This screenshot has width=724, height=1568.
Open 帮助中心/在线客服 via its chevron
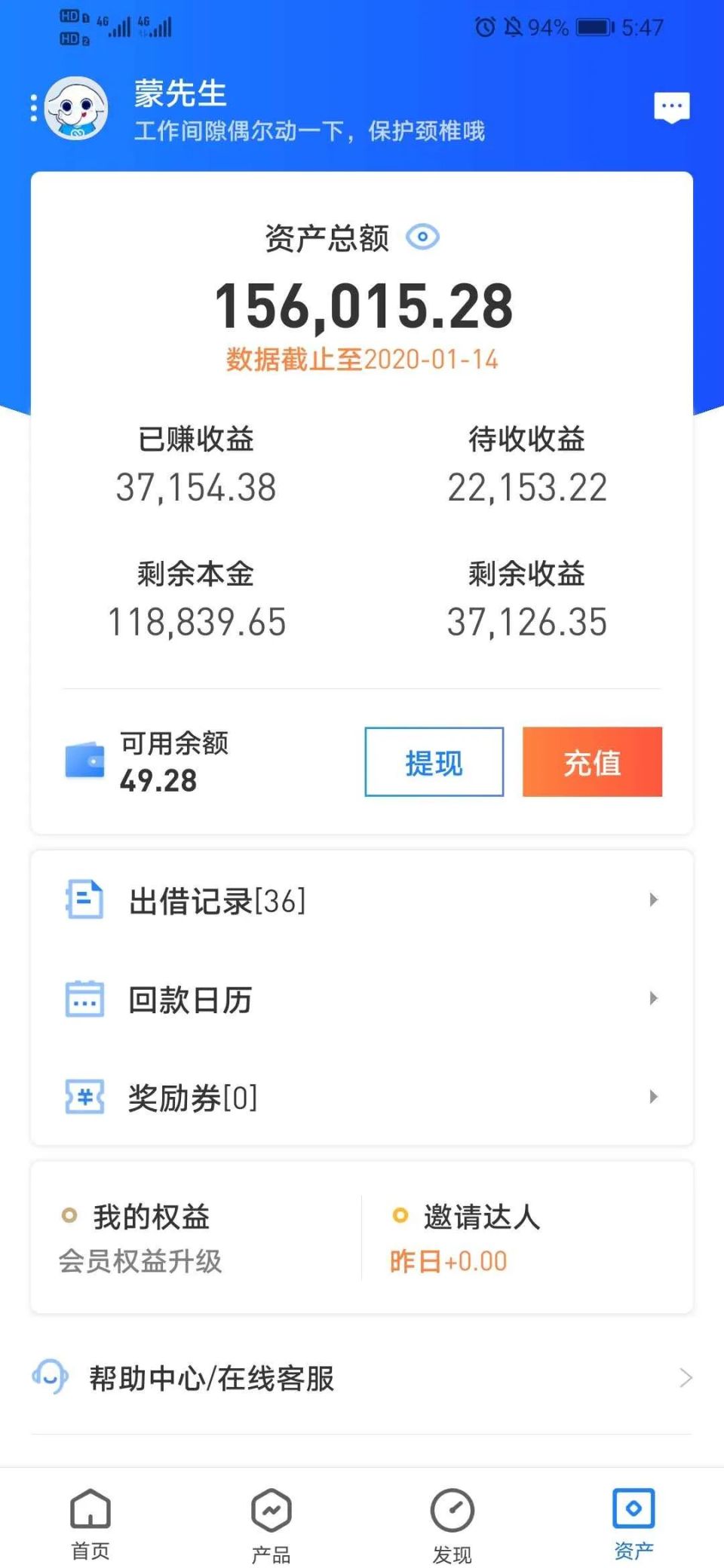pyautogui.click(x=685, y=1377)
